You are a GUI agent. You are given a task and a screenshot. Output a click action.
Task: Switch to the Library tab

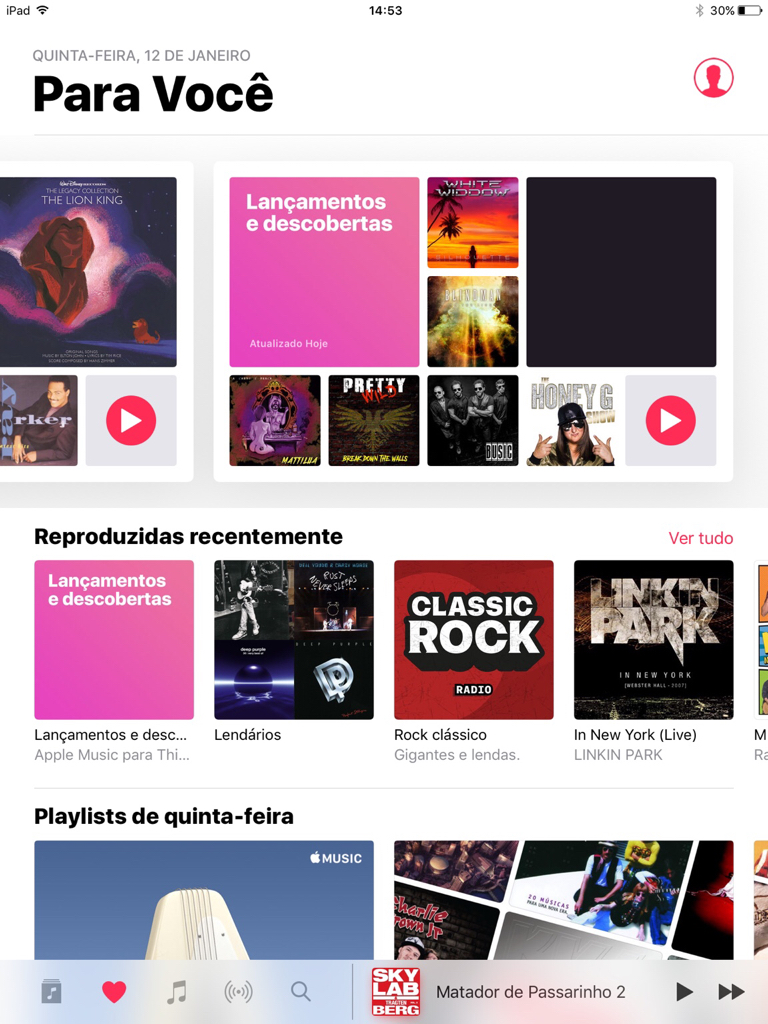pos(52,992)
